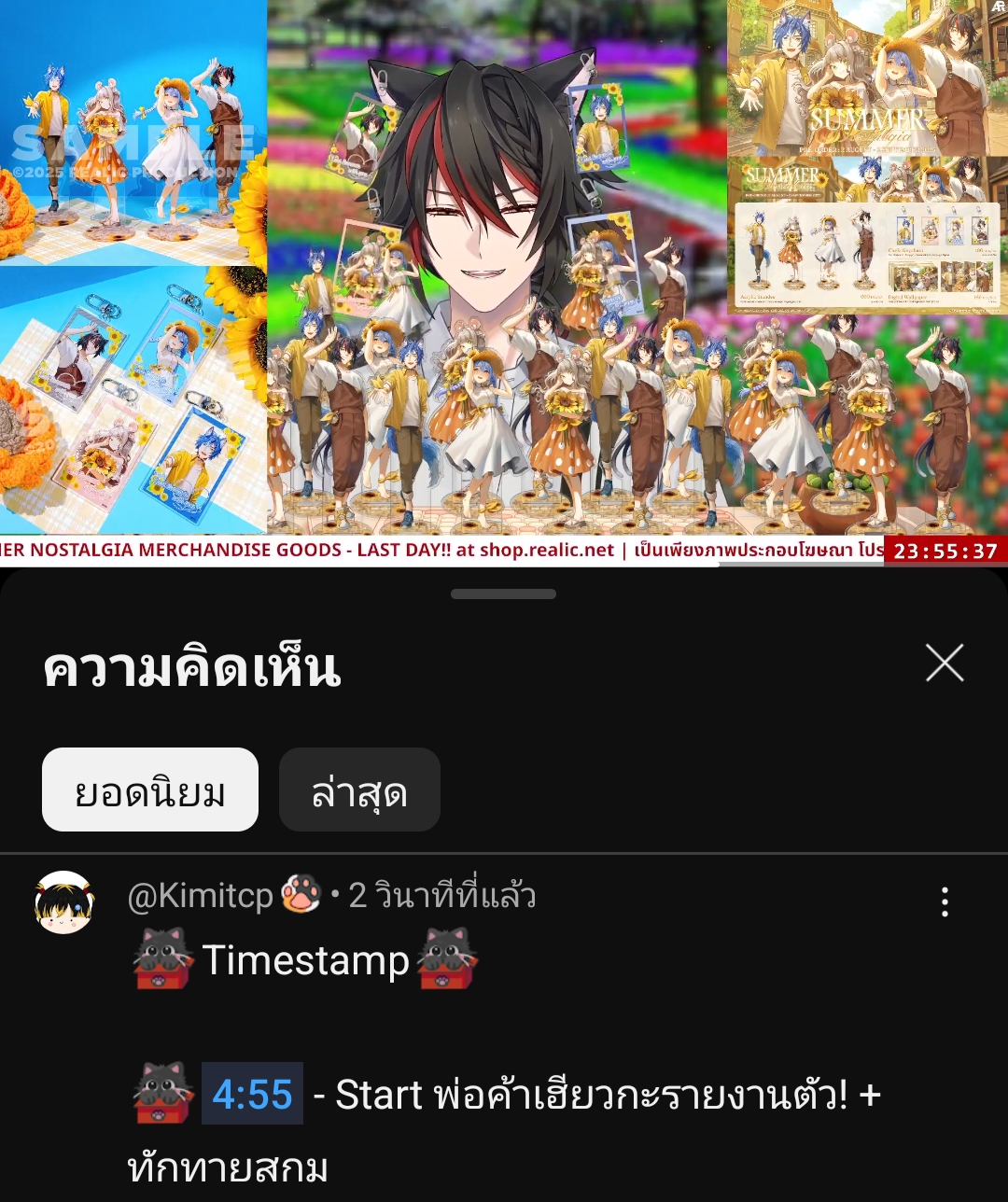Image resolution: width=1008 pixels, height=1202 pixels.
Task: Tap the video player
Action: coord(504,271)
